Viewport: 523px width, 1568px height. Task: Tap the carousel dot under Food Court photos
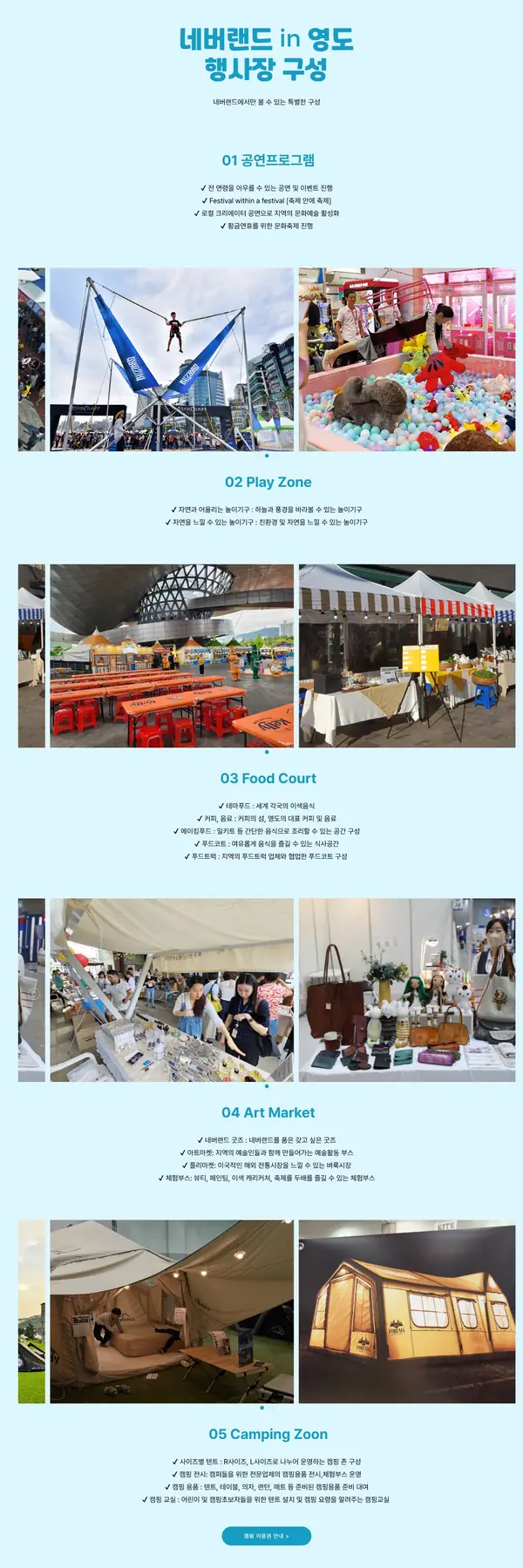click(267, 1086)
